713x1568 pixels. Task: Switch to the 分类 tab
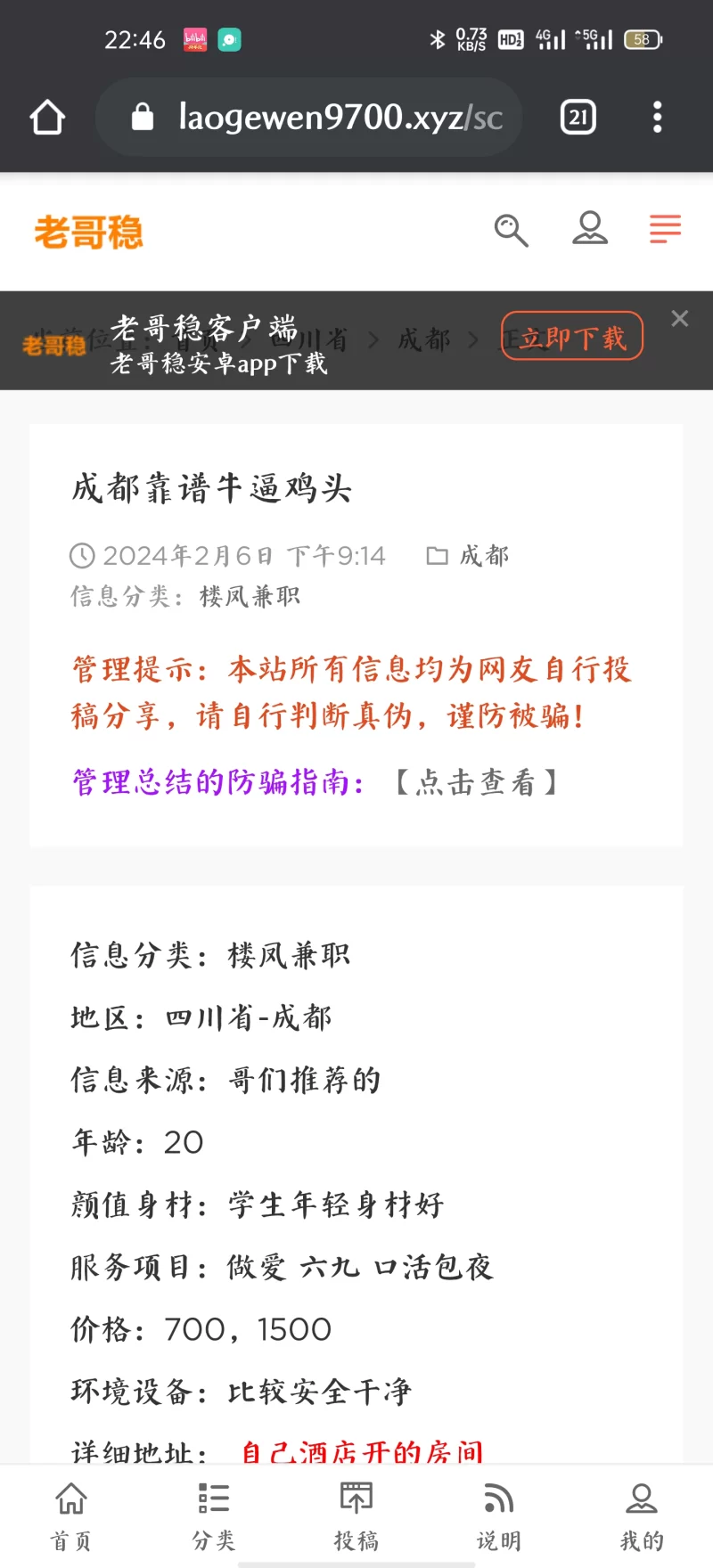(x=214, y=1515)
